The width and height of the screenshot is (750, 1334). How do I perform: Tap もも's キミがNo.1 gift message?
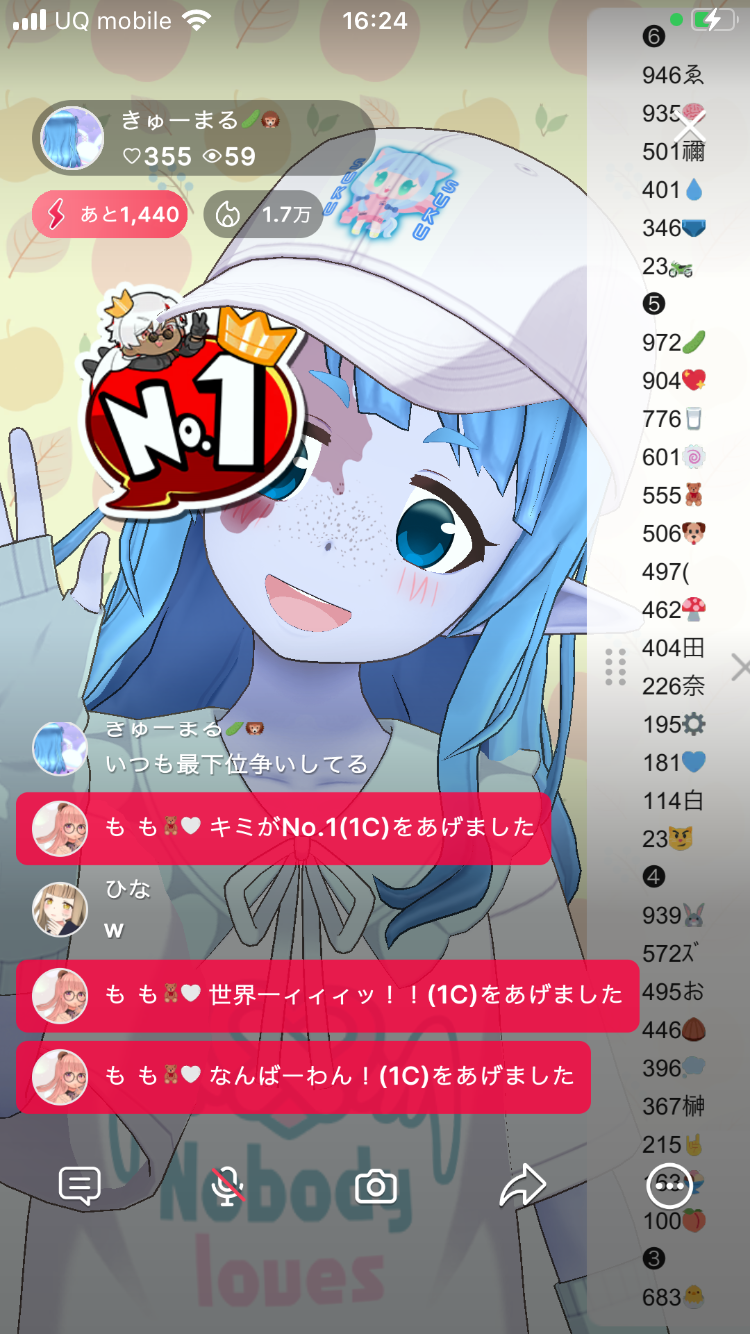(283, 828)
